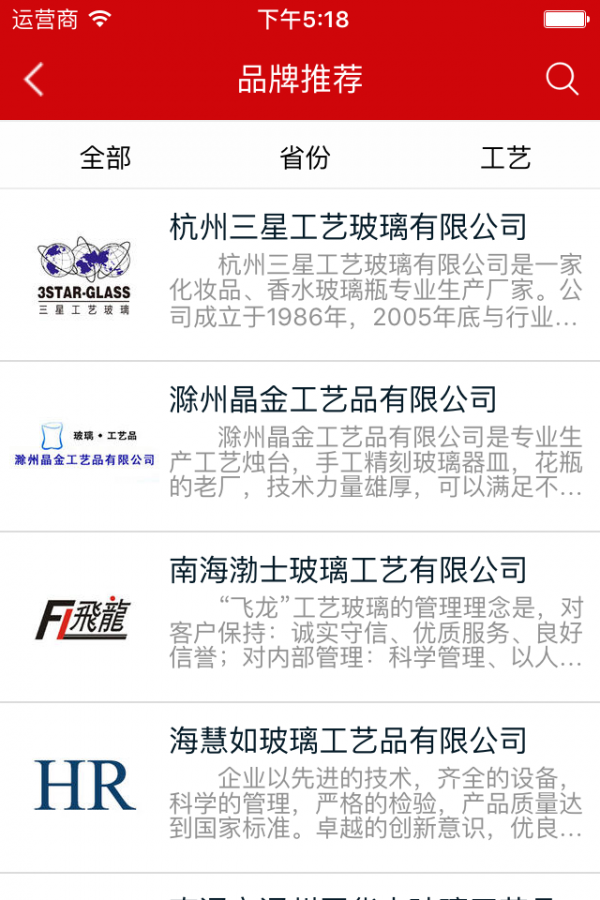View 滁州晶金工艺品有限公司 details

[x=333, y=400]
